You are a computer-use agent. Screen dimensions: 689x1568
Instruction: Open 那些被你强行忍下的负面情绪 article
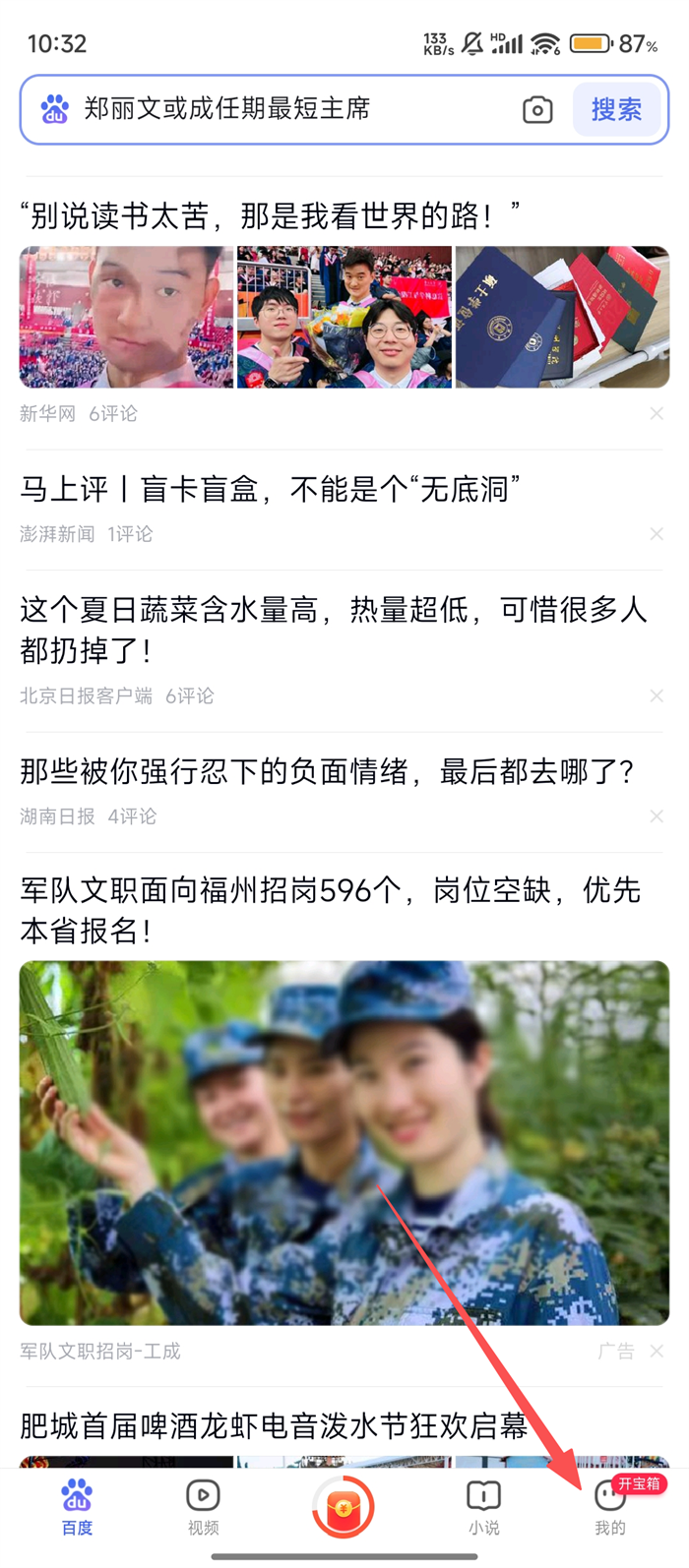tap(327, 772)
